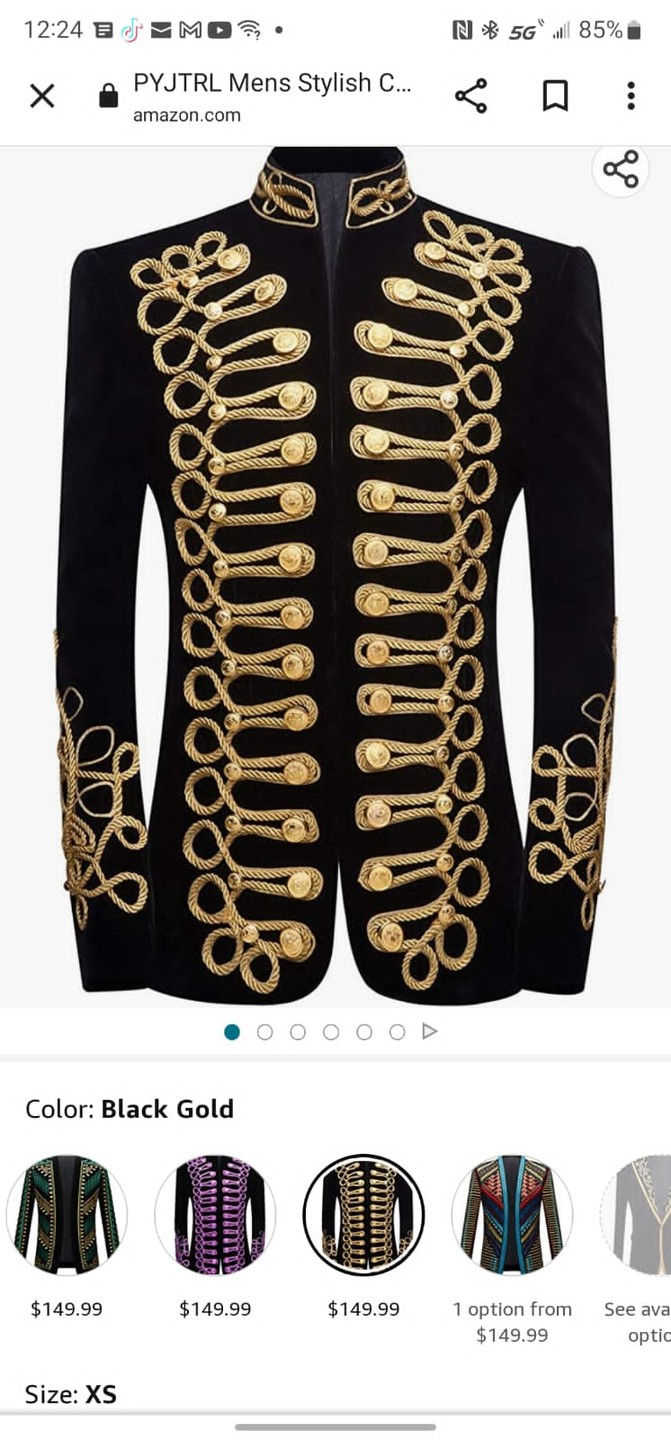The image size is (671, 1440).
Task: Bookmark this Amazon page
Action: pyautogui.click(x=555, y=96)
